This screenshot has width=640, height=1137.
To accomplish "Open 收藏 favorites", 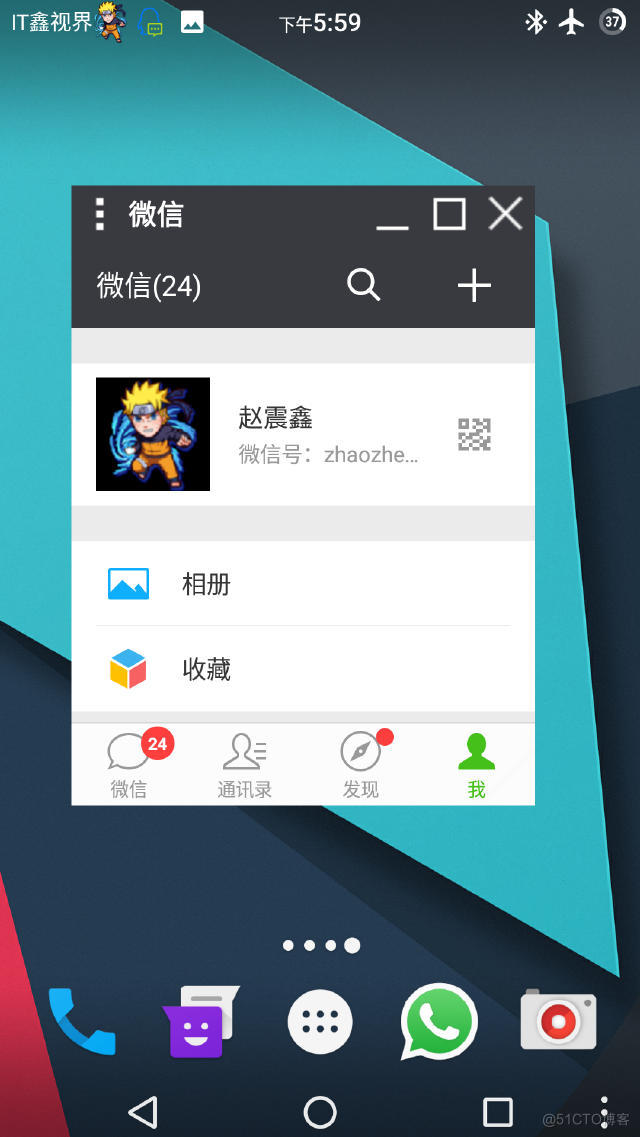I will (x=303, y=669).
